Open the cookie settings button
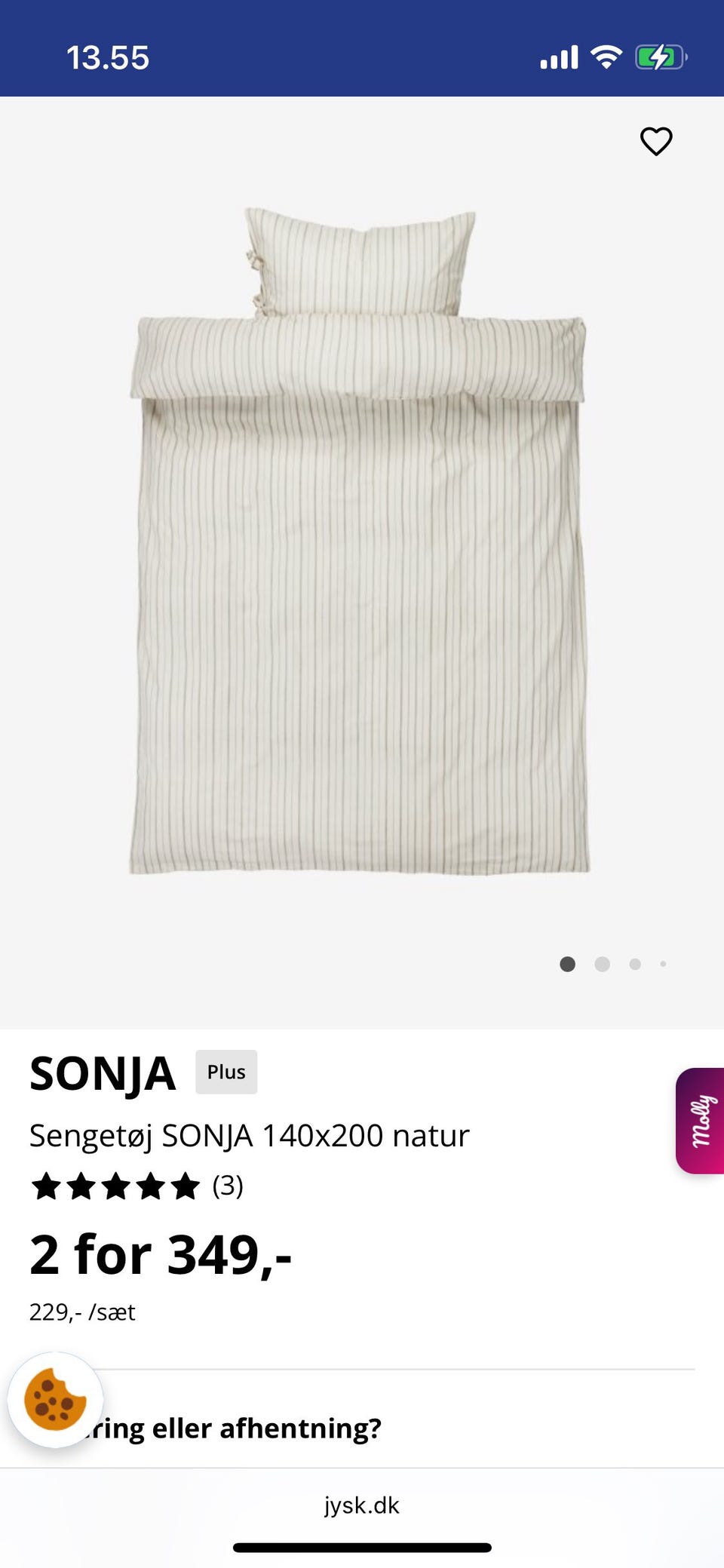This screenshot has height=1568, width=724. coord(55,1400)
